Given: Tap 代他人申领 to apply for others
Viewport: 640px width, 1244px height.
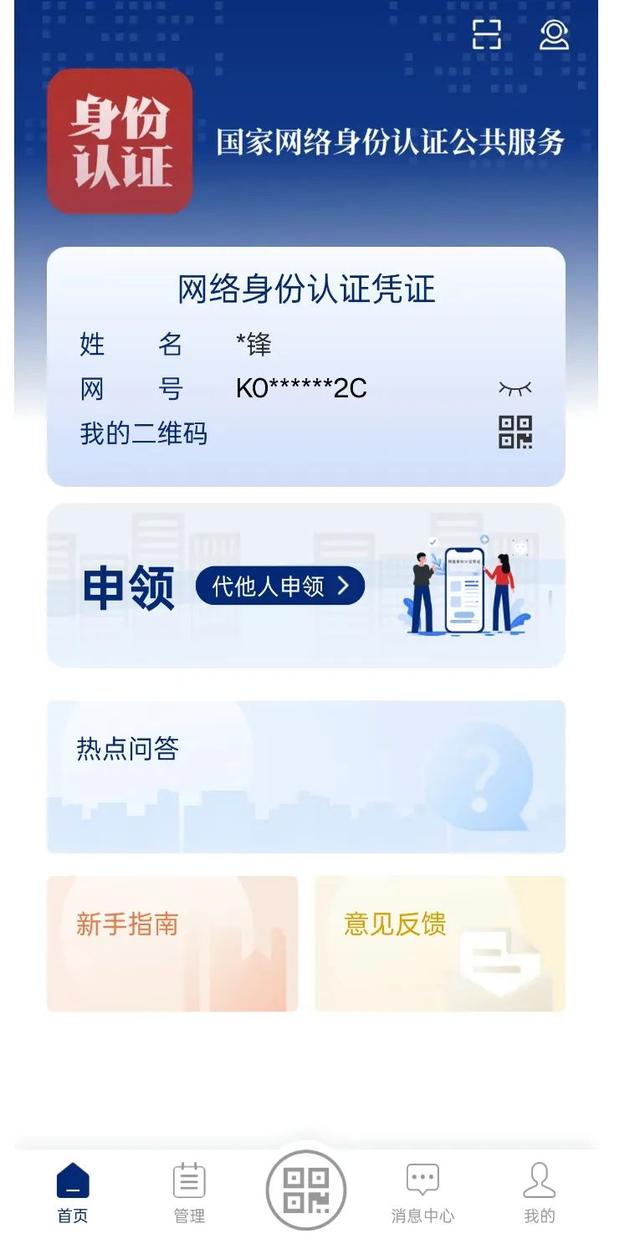Looking at the screenshot, I should click(279, 586).
